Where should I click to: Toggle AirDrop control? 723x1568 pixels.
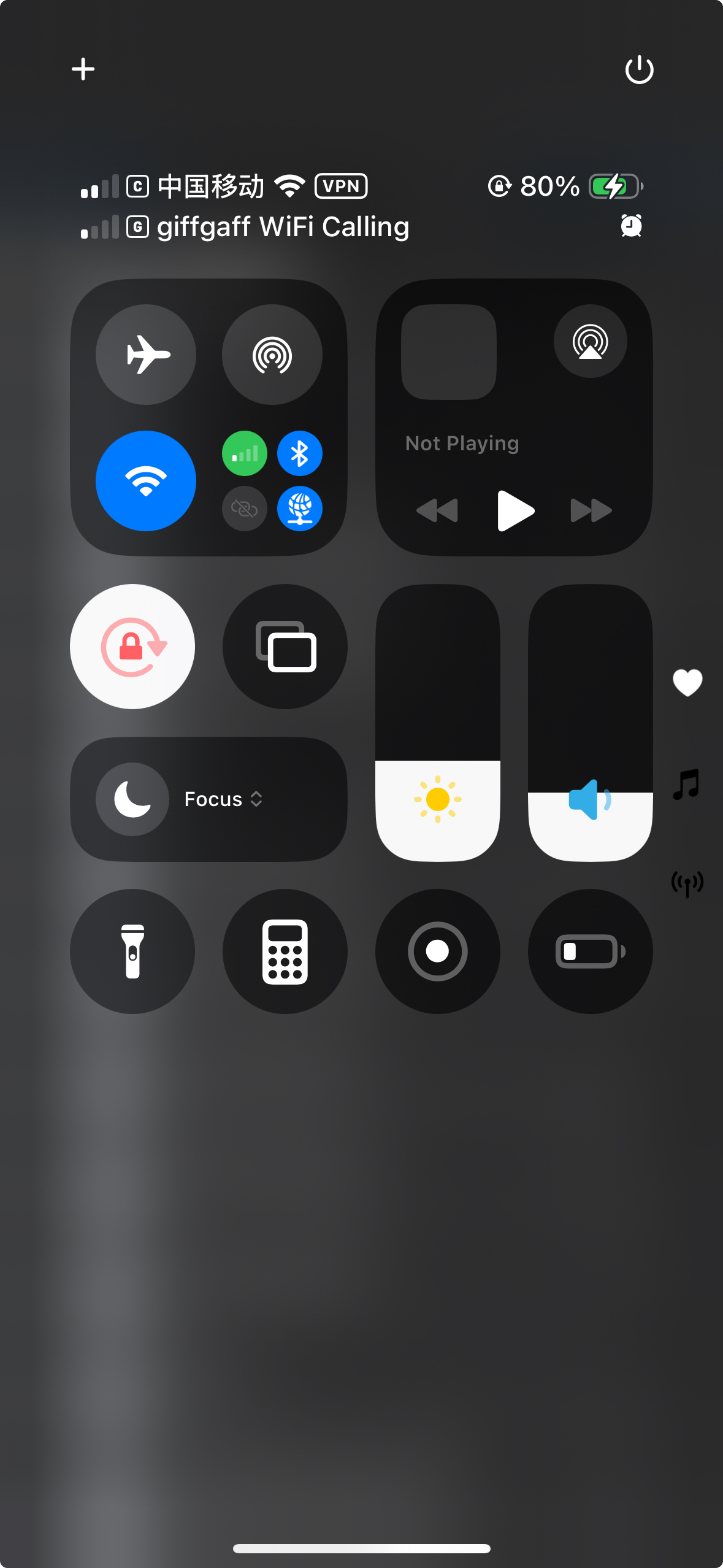coord(272,355)
